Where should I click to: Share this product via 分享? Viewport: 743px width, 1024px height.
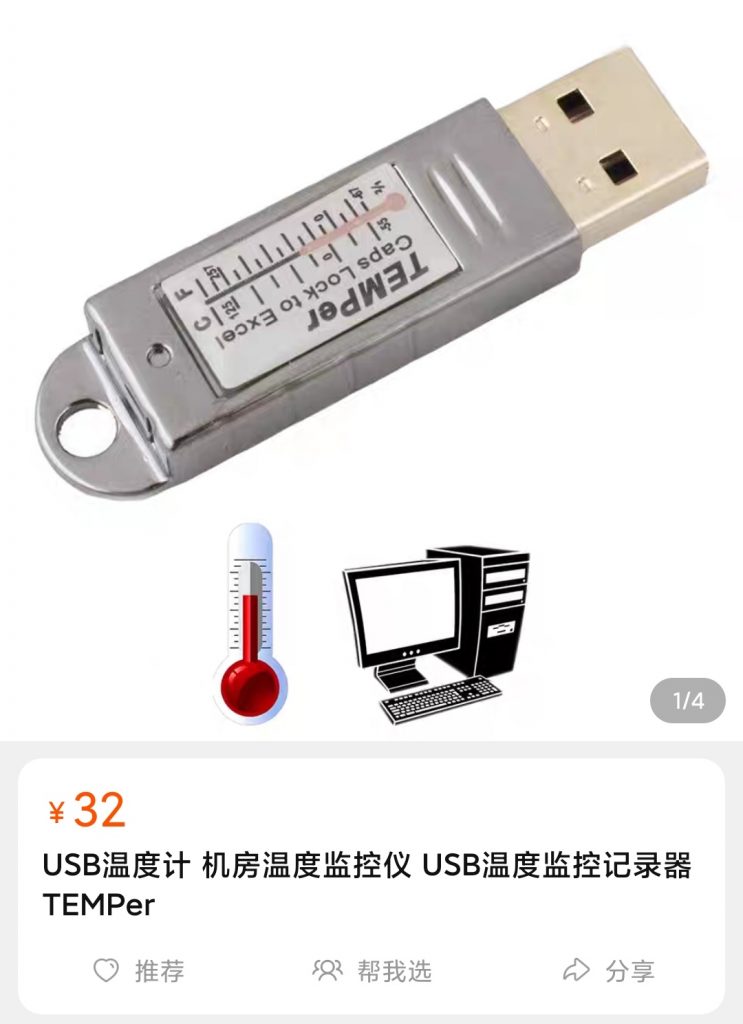pyautogui.click(x=608, y=970)
